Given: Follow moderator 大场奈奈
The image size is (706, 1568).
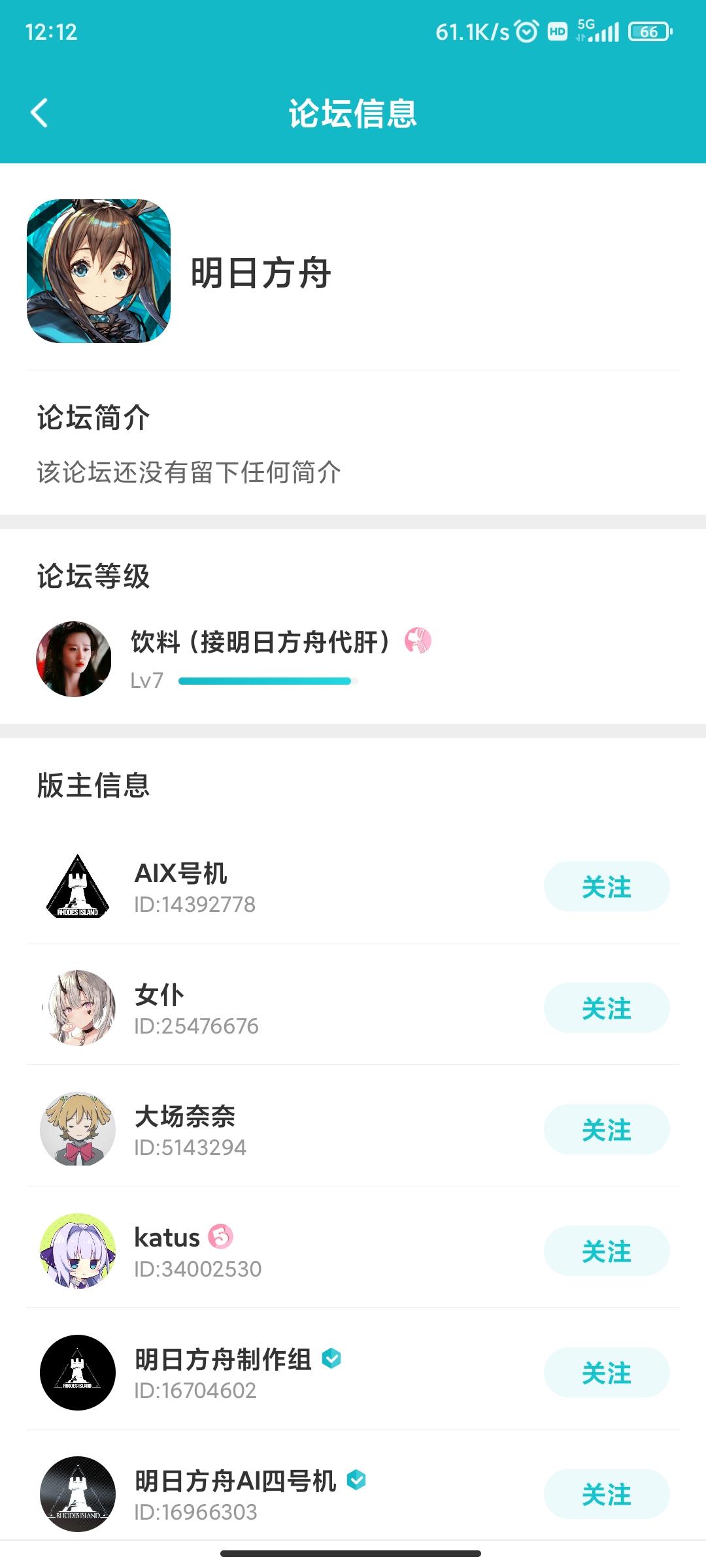Looking at the screenshot, I should 607,1130.
